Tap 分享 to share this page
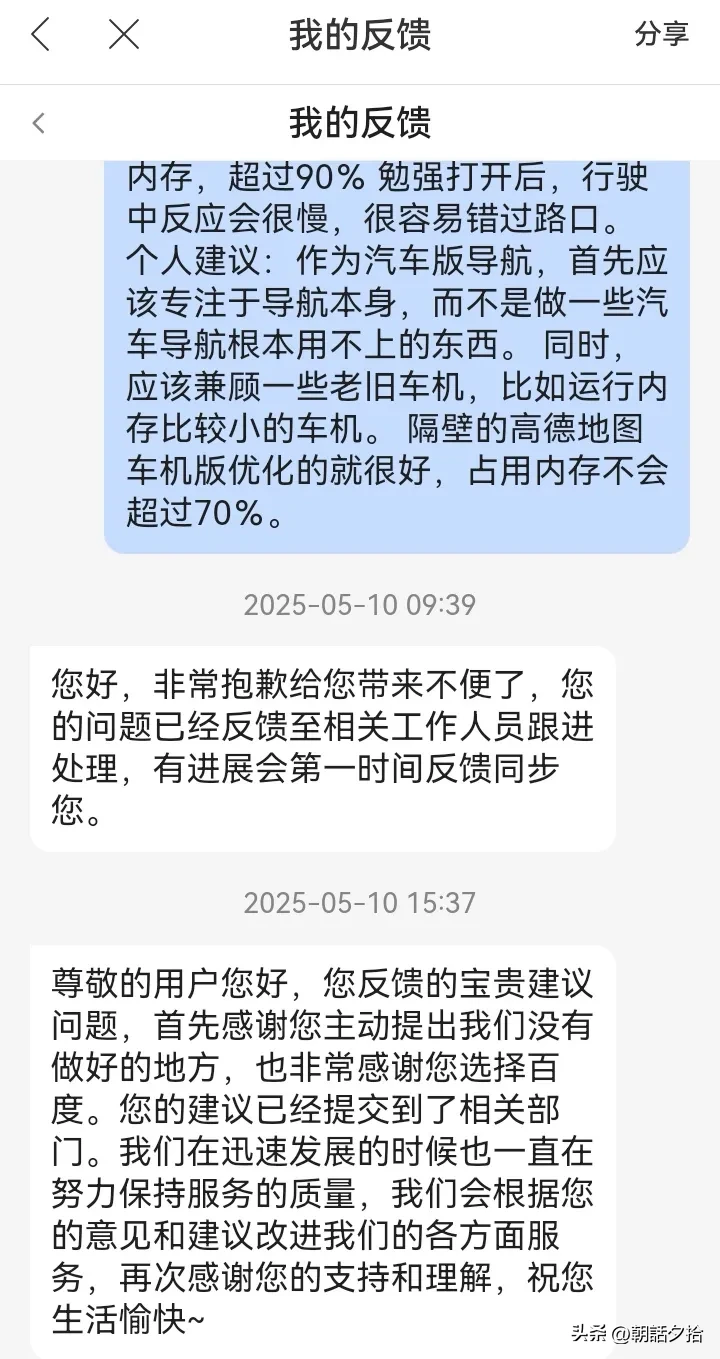The height and width of the screenshot is (1359, 720). (661, 34)
